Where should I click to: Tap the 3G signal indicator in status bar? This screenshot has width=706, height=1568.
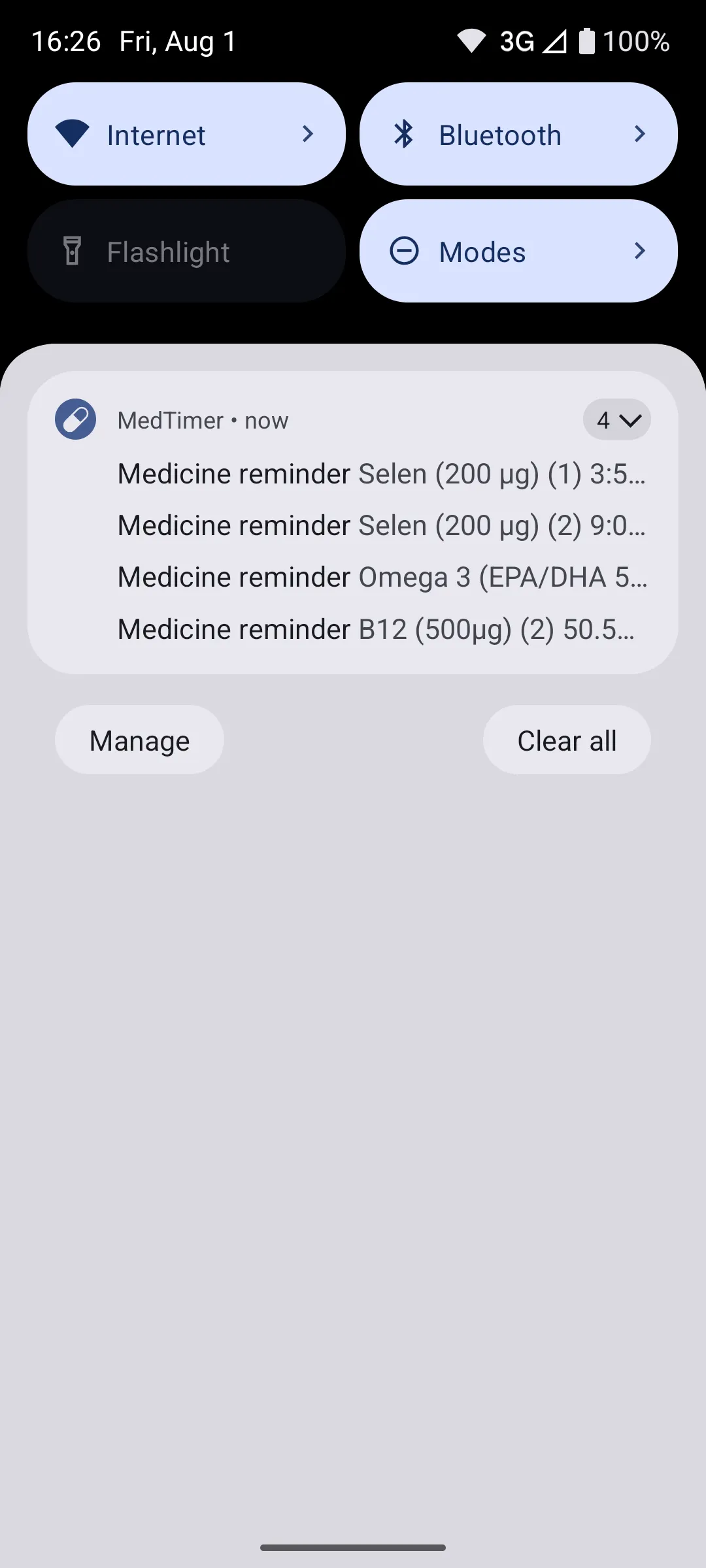point(516,41)
